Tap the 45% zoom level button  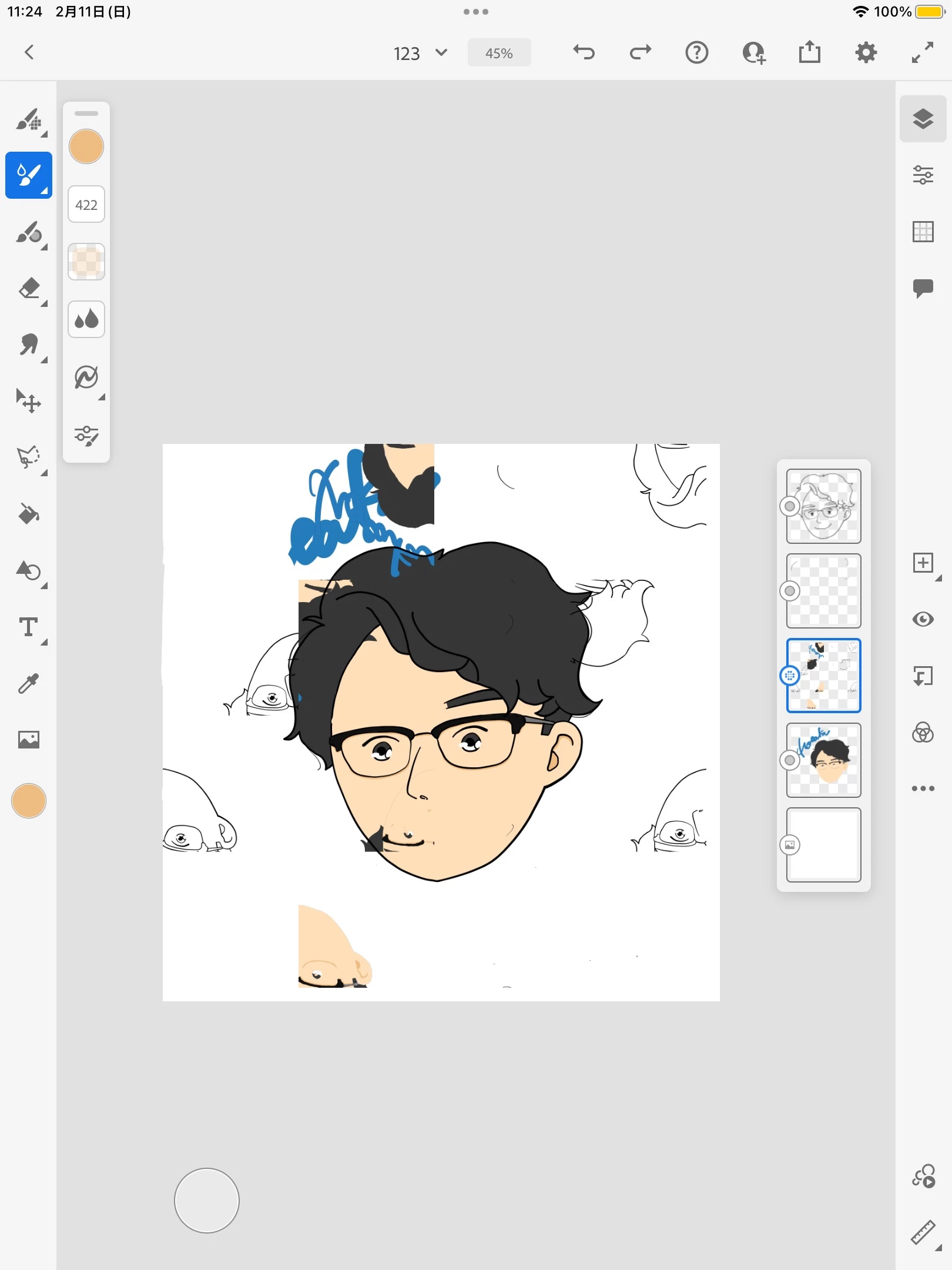pyautogui.click(x=499, y=54)
